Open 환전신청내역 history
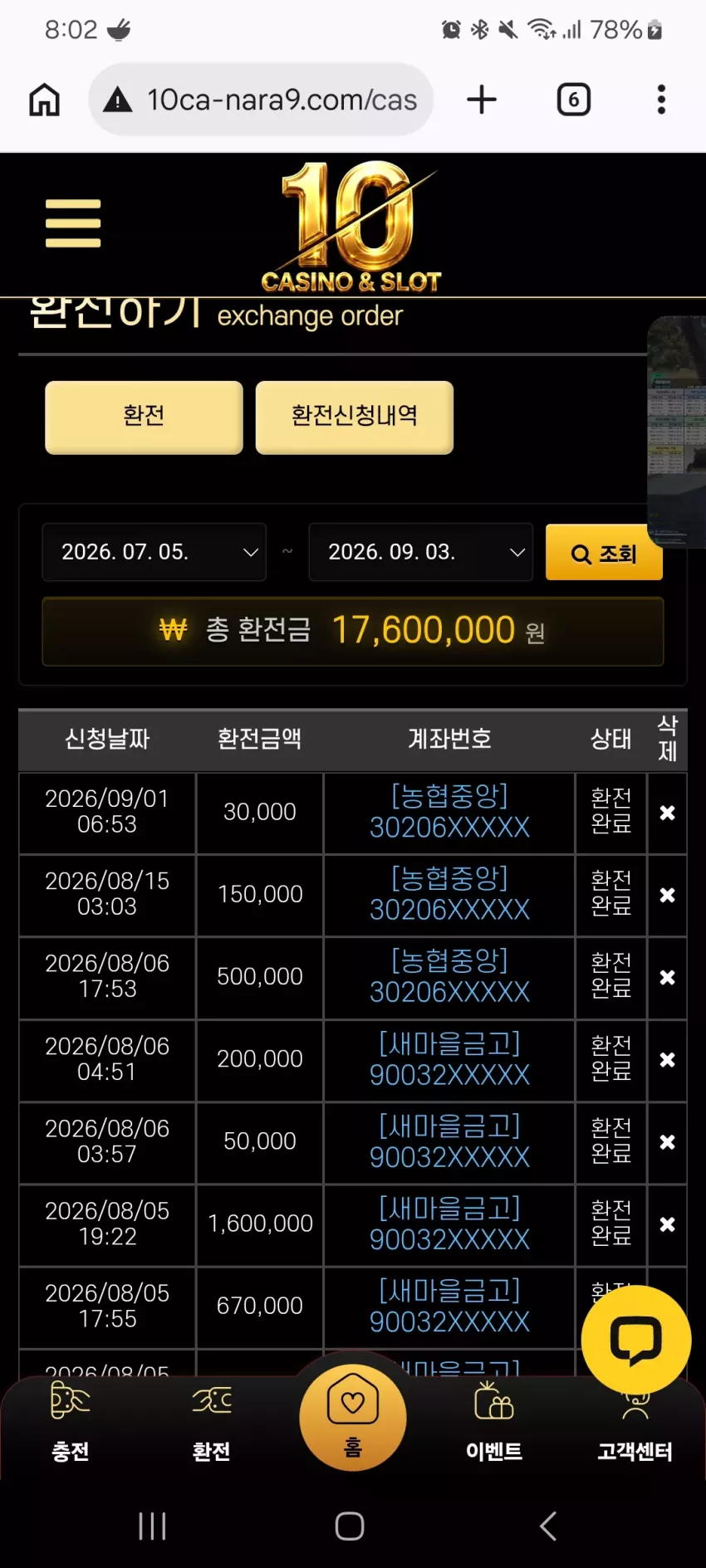 click(355, 417)
